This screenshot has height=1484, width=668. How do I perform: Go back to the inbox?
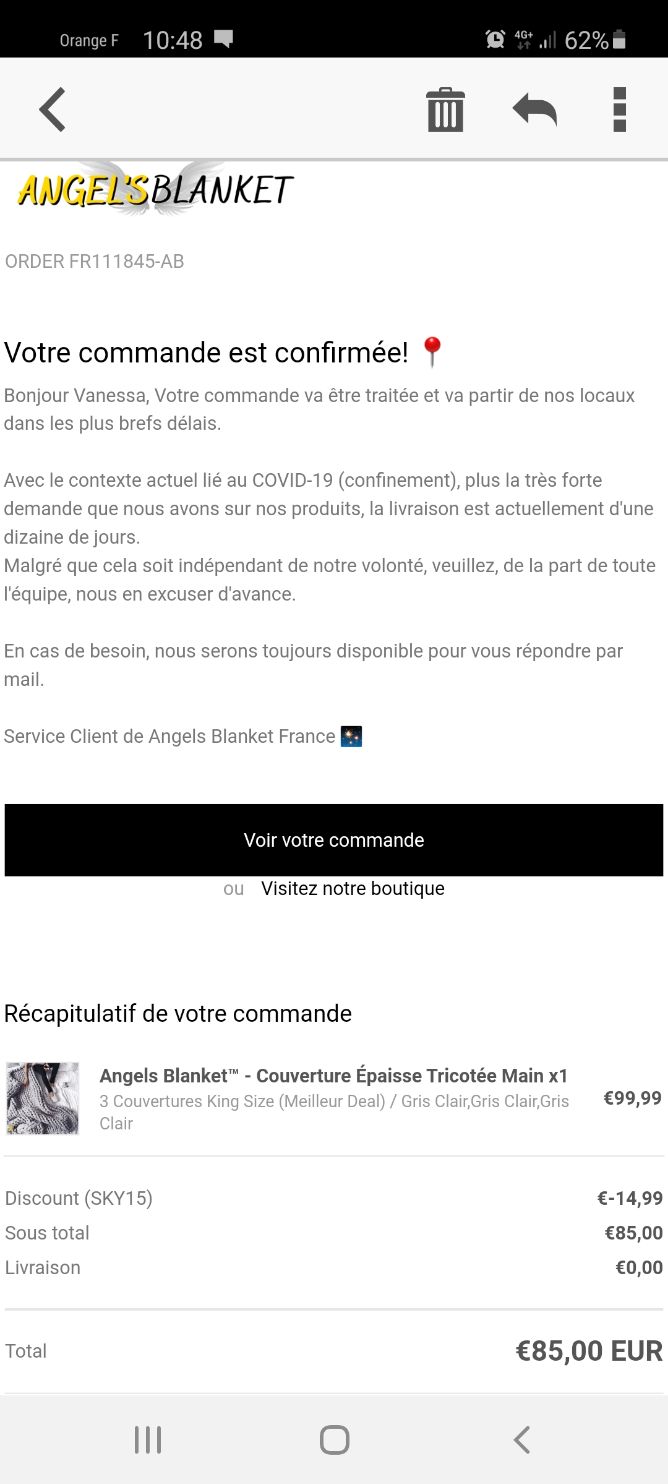pos(52,109)
